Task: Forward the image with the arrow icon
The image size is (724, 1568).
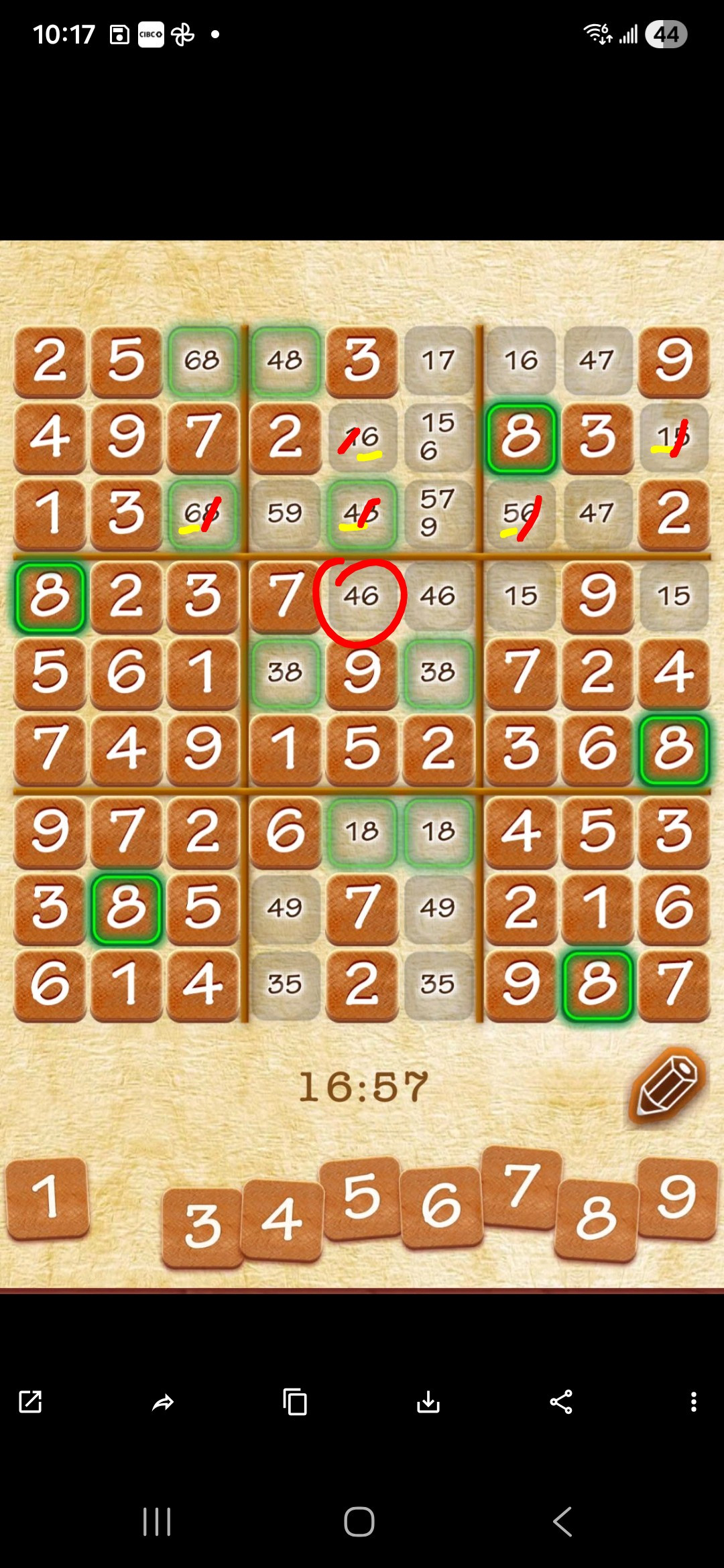Action: click(x=163, y=1402)
